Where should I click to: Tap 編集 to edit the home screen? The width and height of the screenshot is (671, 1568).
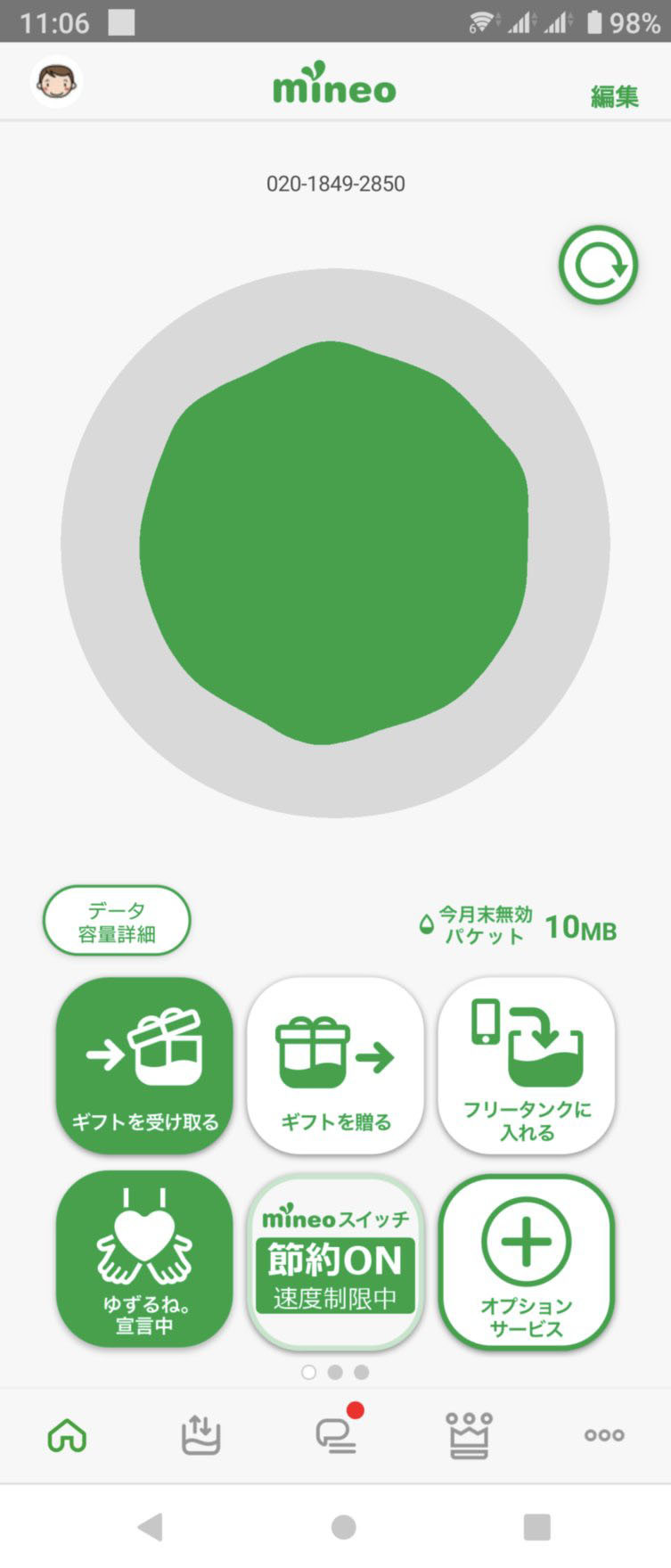tap(614, 95)
